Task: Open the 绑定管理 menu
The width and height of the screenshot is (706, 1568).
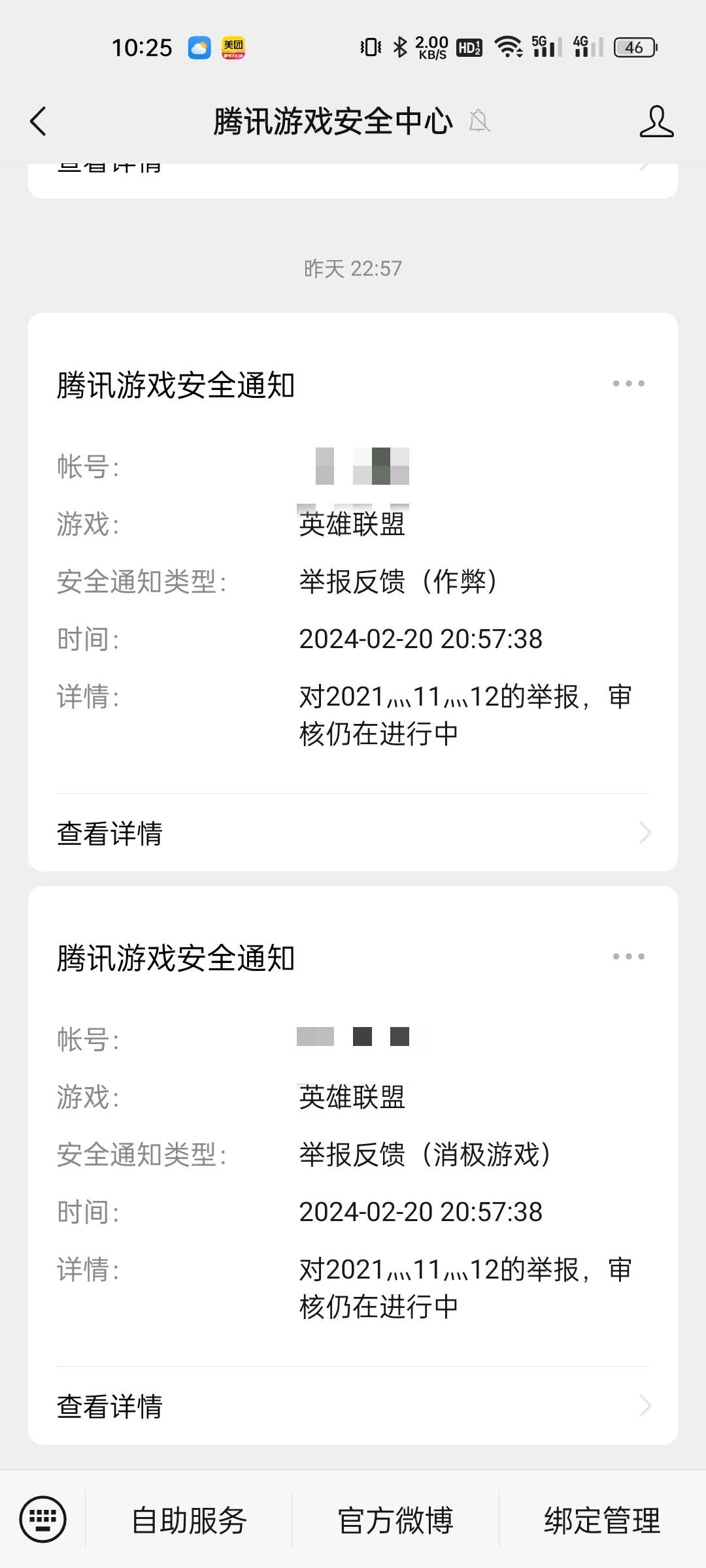Action: coord(602,1520)
